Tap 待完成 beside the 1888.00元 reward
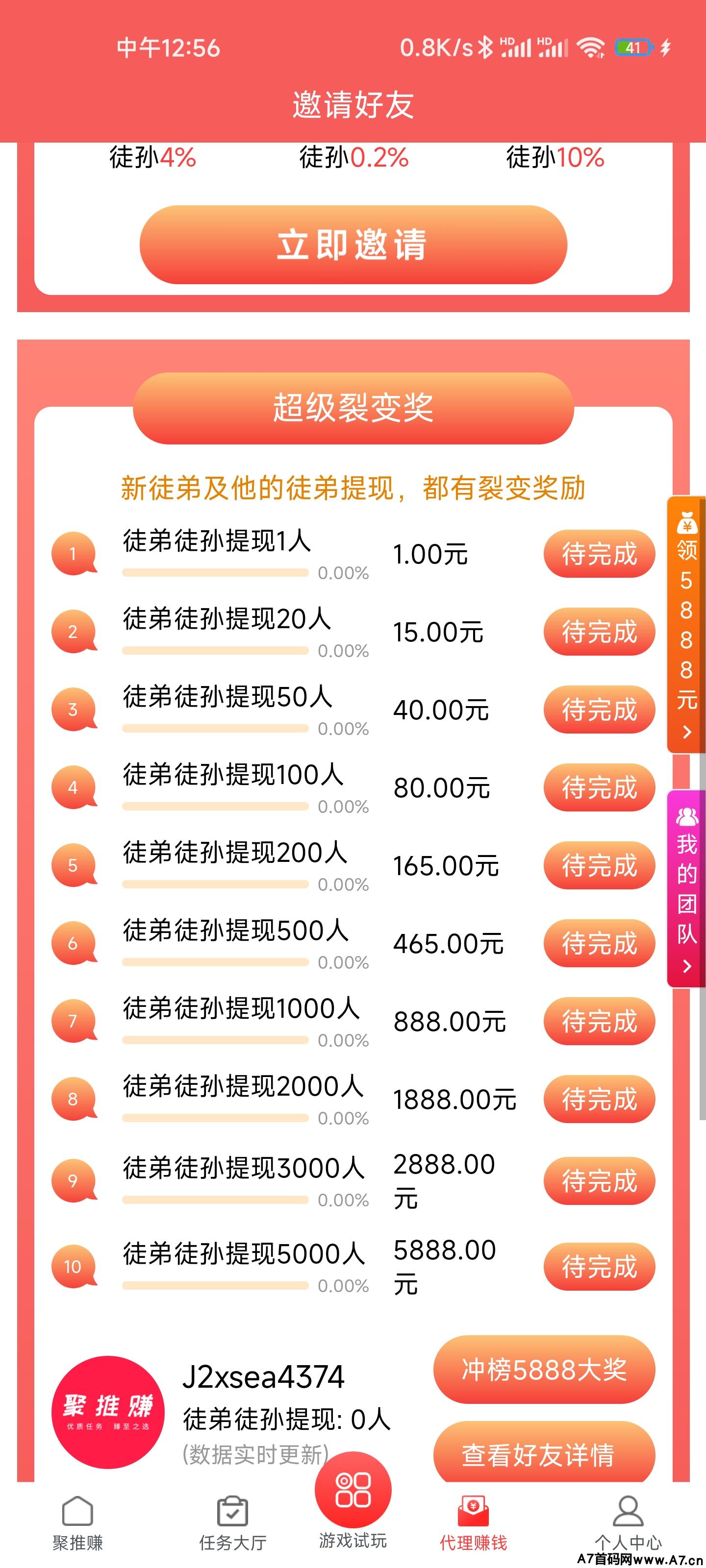Viewport: 706px width, 1568px height. click(x=599, y=1099)
